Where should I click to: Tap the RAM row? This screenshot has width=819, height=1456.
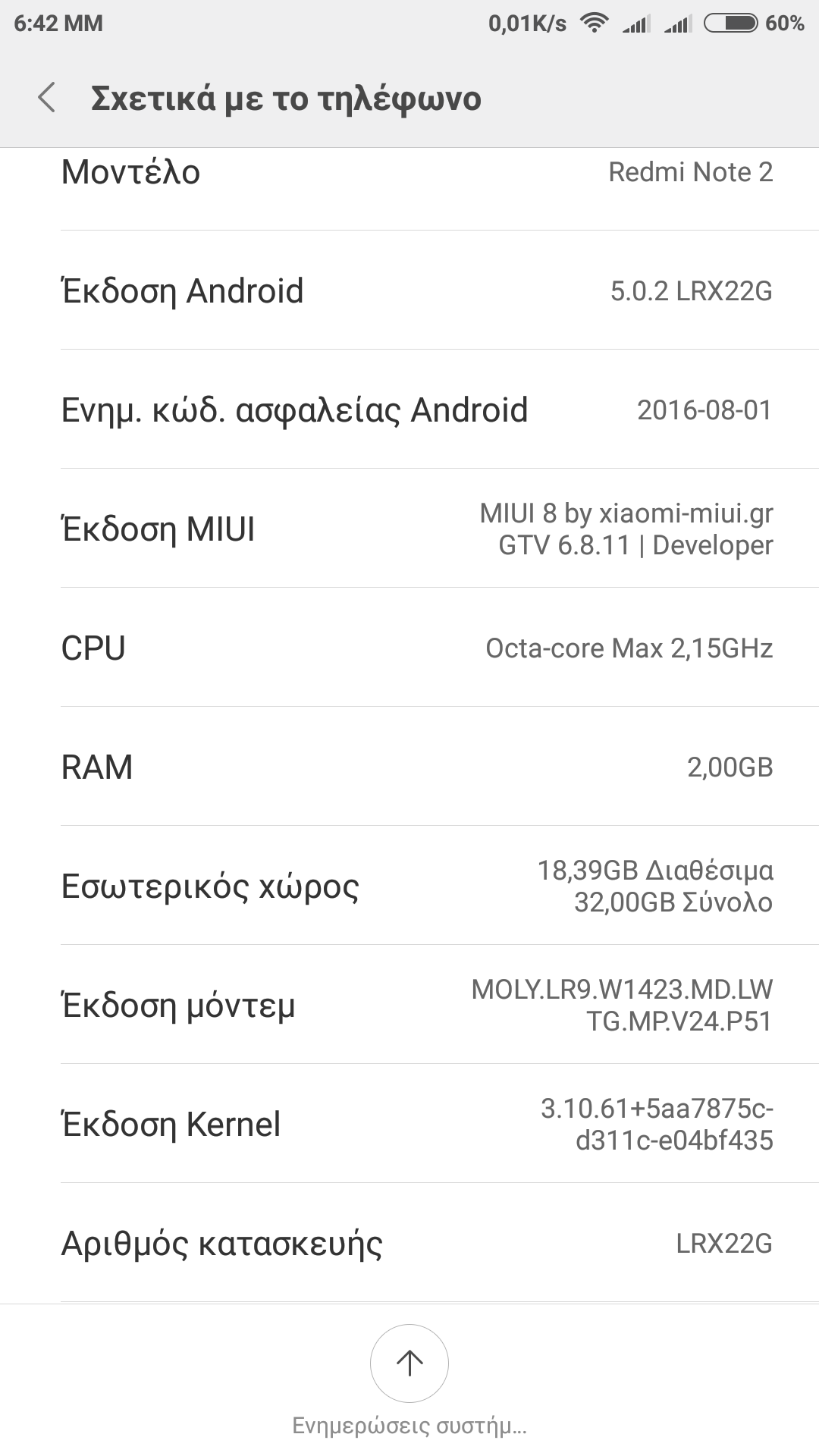409,767
